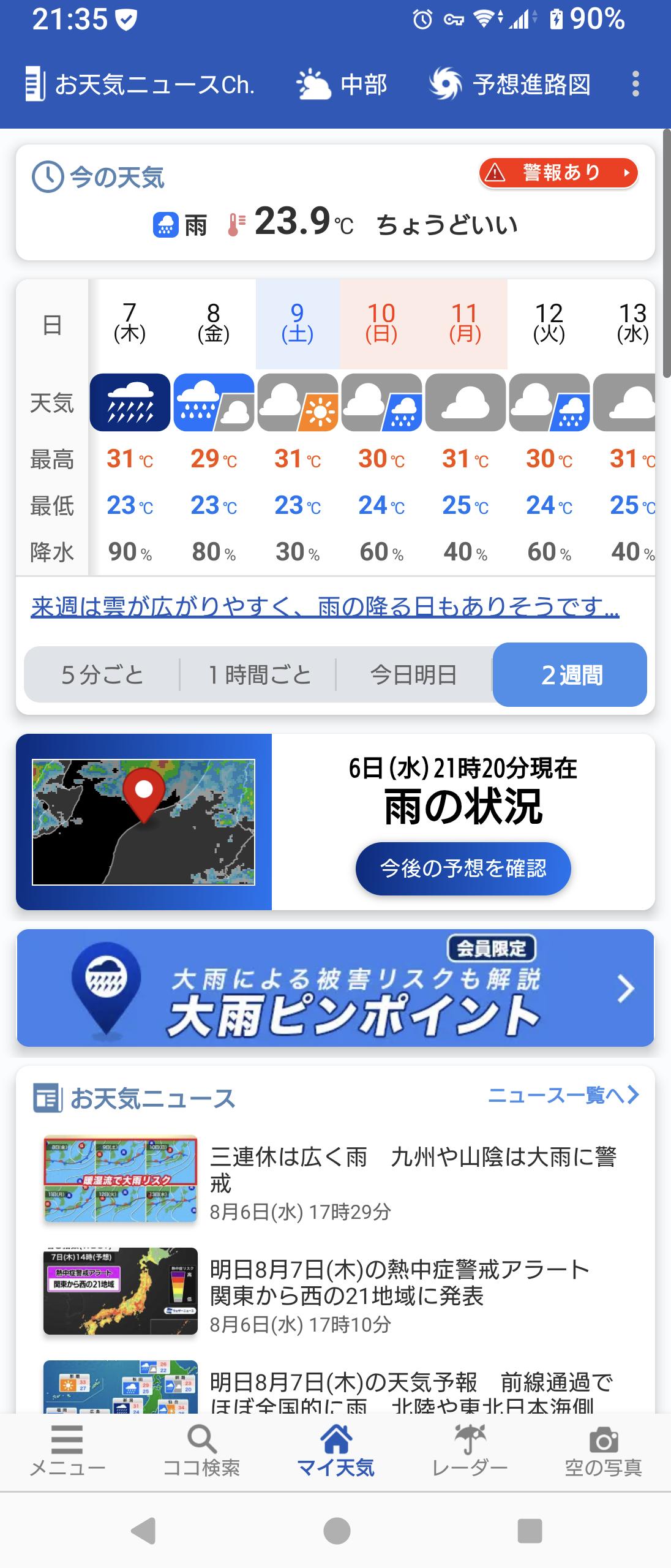Open the typhoon 予想進路図

510,84
